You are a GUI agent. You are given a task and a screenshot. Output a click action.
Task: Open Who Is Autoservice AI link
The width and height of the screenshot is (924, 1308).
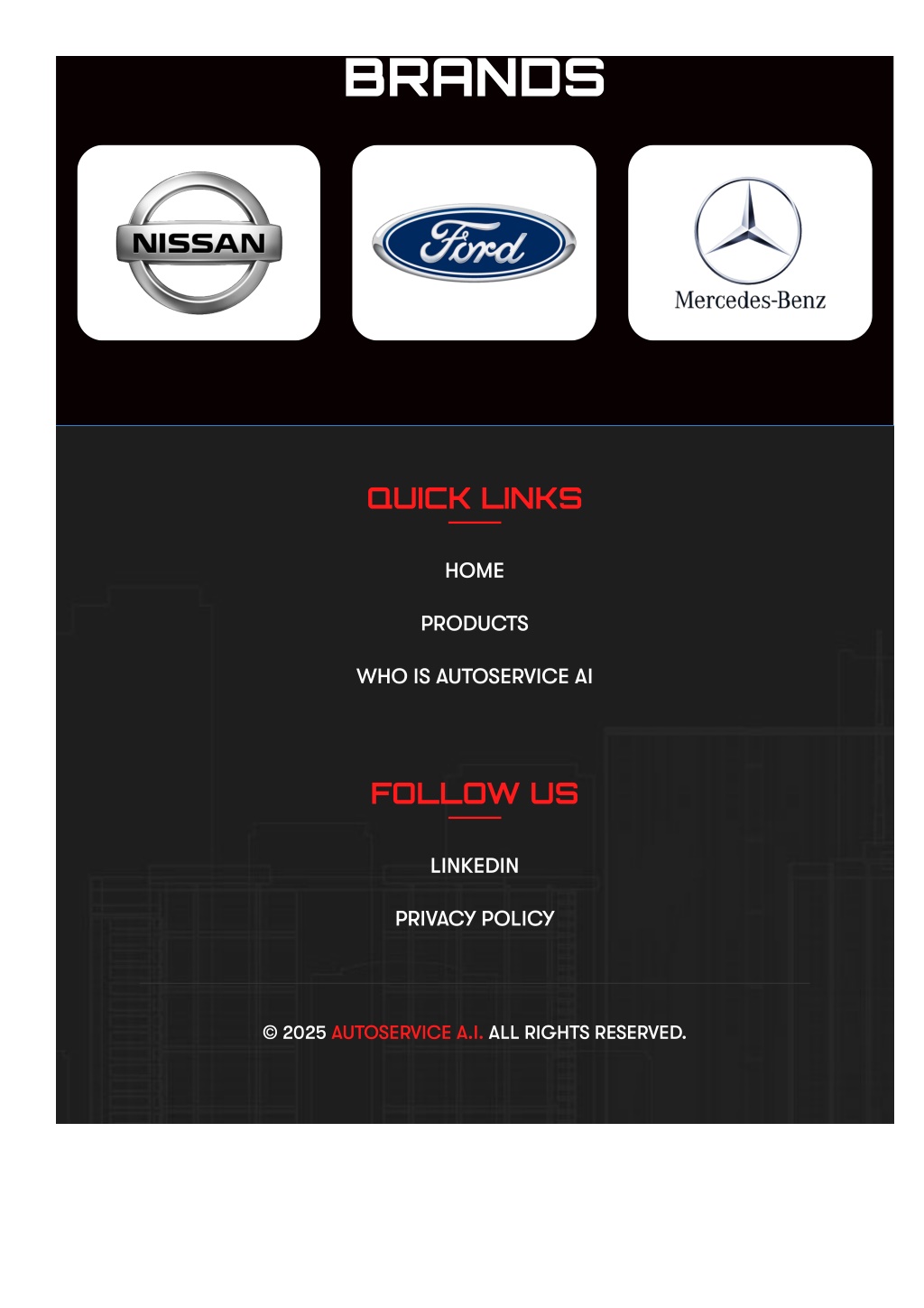coord(474,676)
